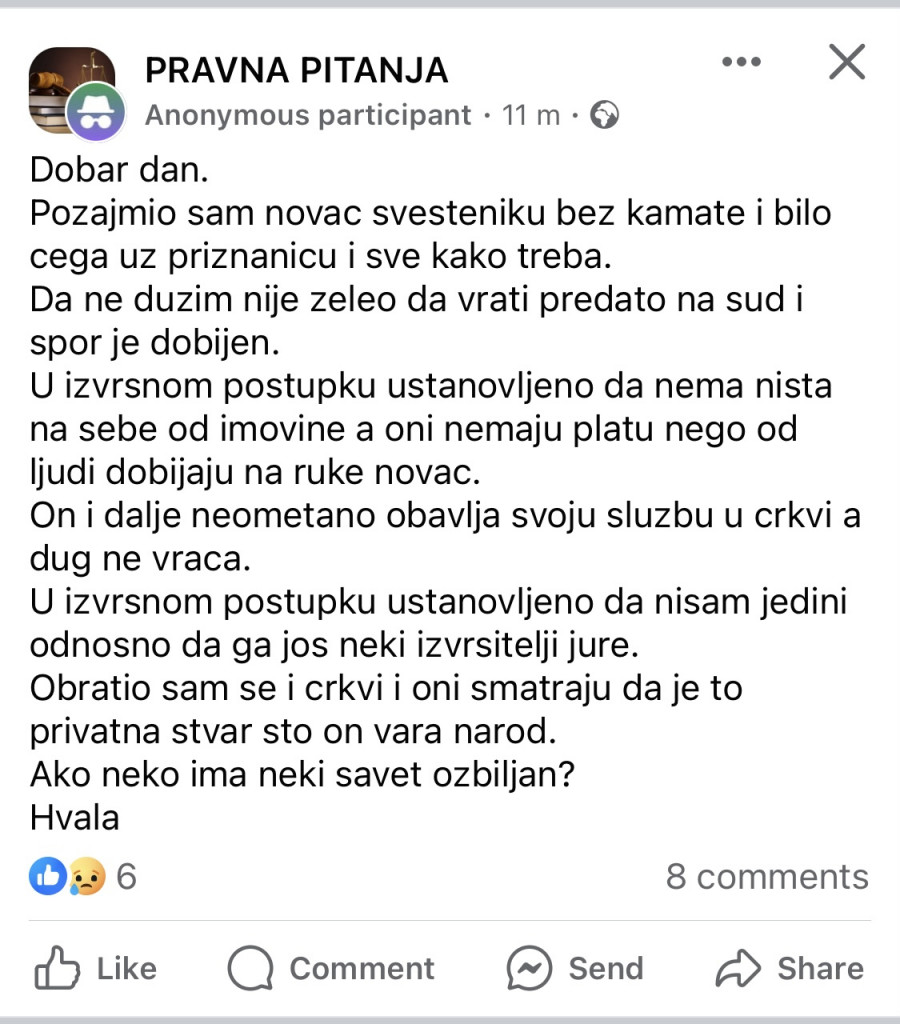Share this post
The height and width of the screenshot is (1024, 900).
pos(790,968)
